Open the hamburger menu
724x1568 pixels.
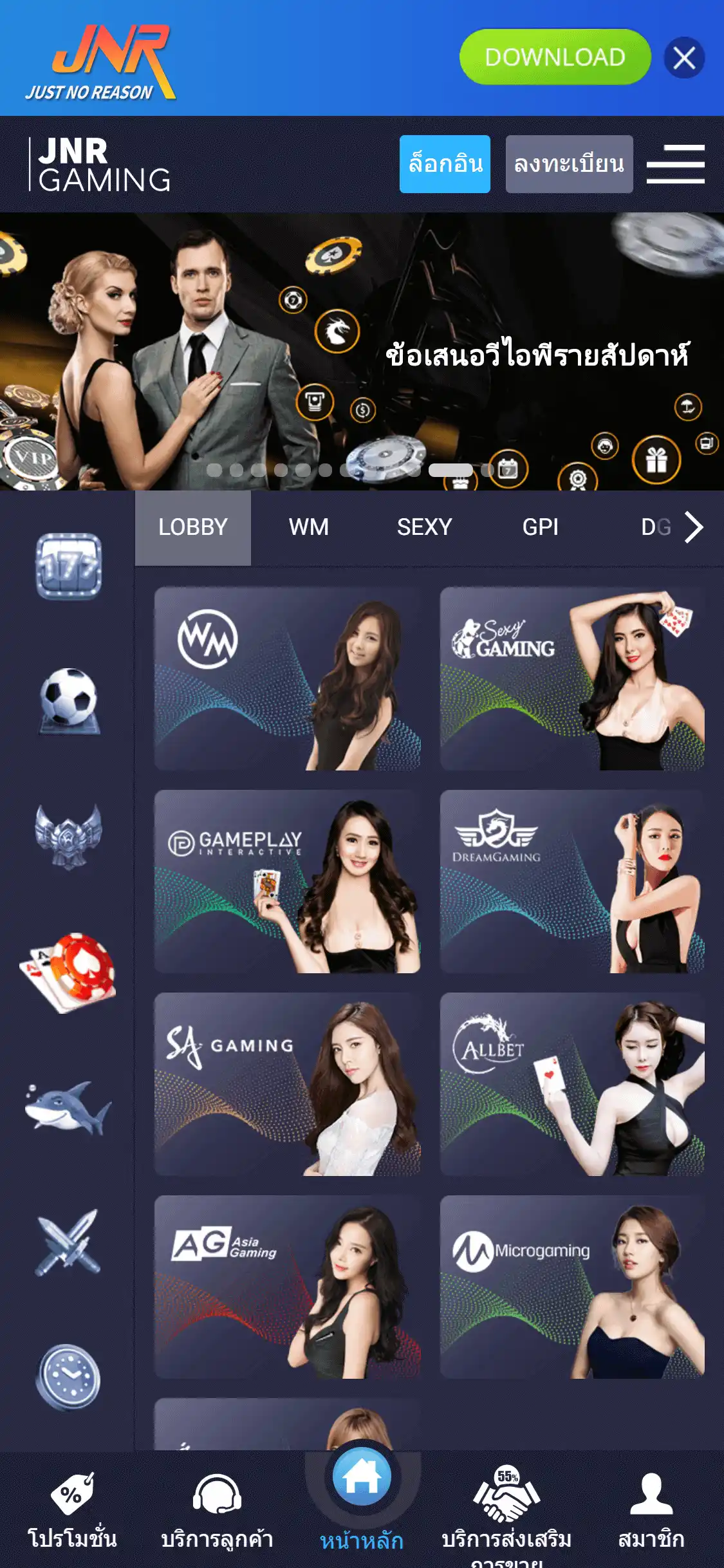675,164
